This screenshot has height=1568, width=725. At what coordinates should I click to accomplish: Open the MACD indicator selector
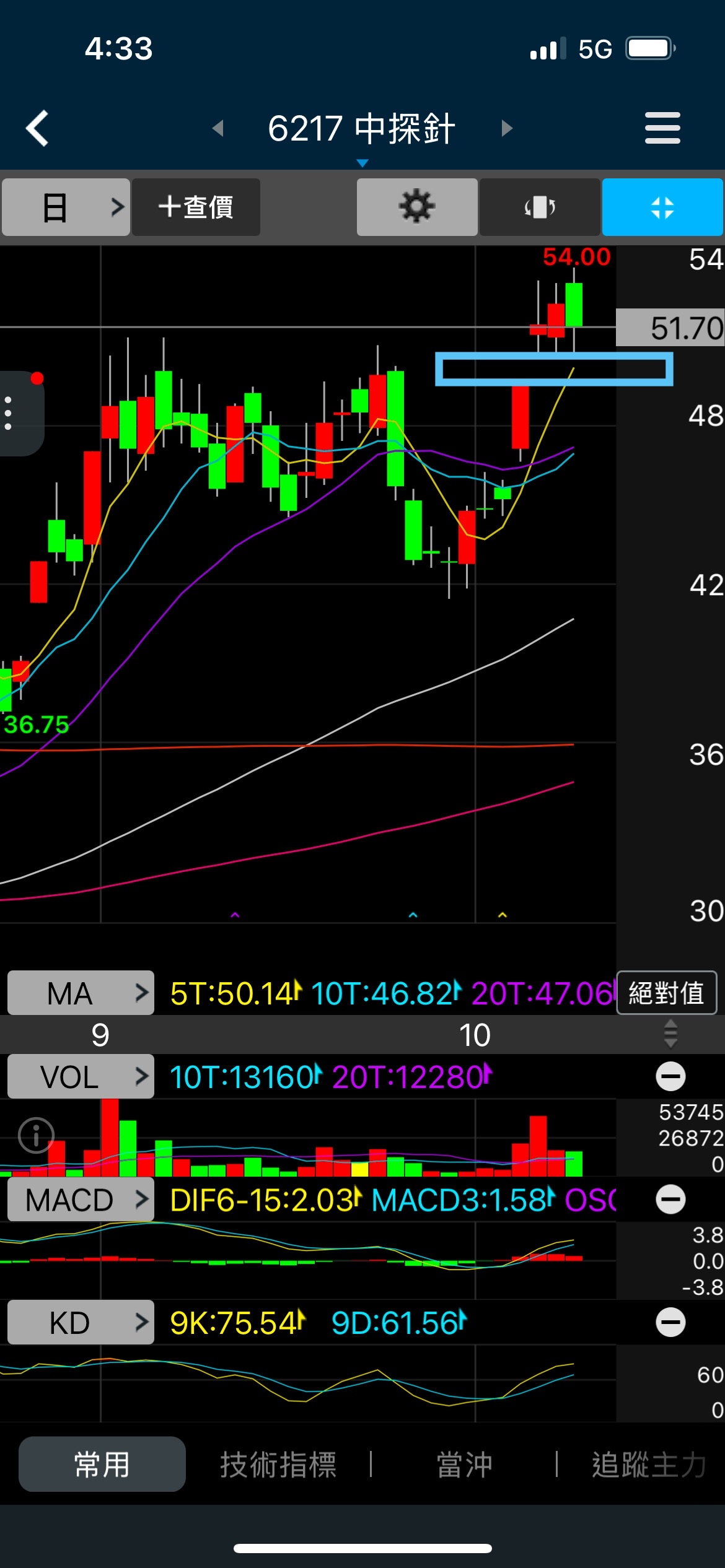coord(81,1200)
